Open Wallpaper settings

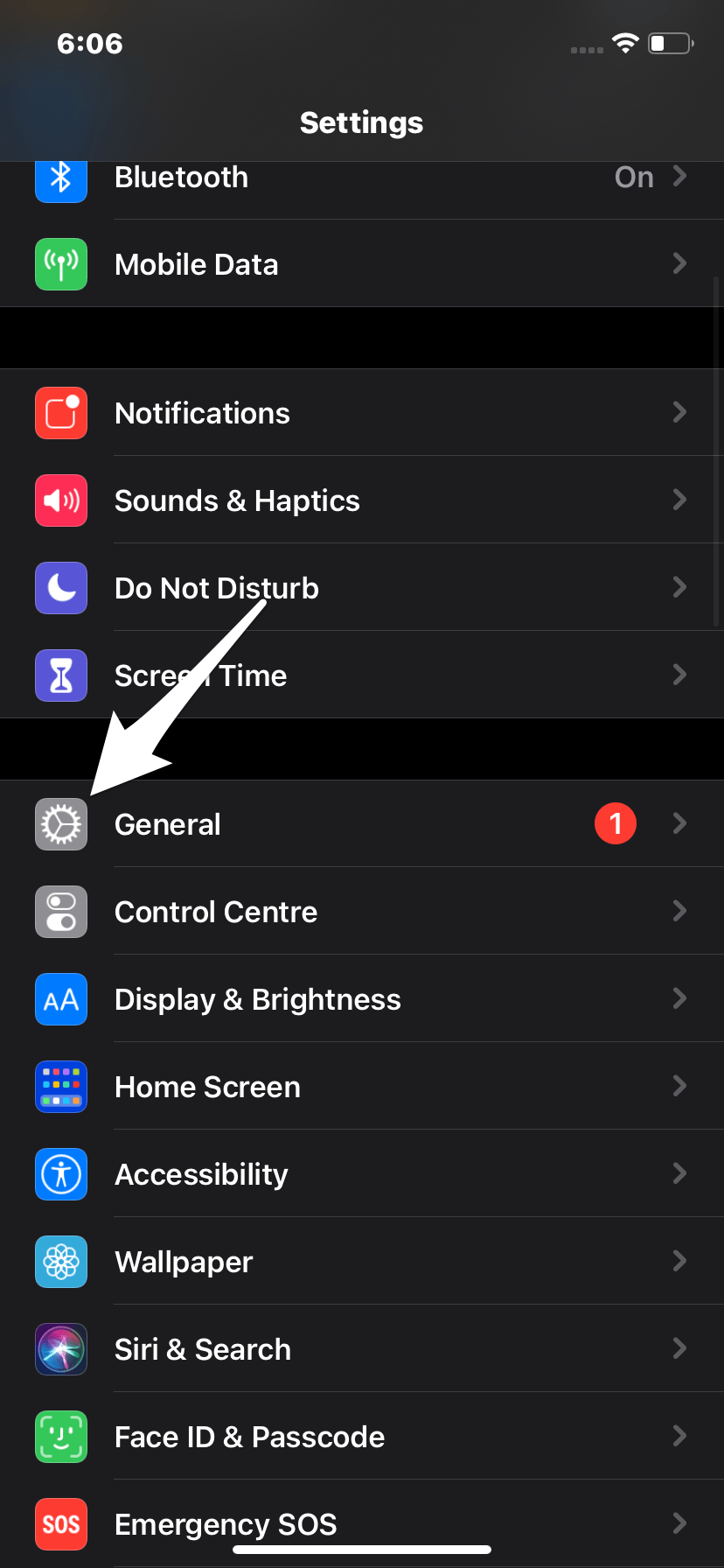tap(362, 1261)
